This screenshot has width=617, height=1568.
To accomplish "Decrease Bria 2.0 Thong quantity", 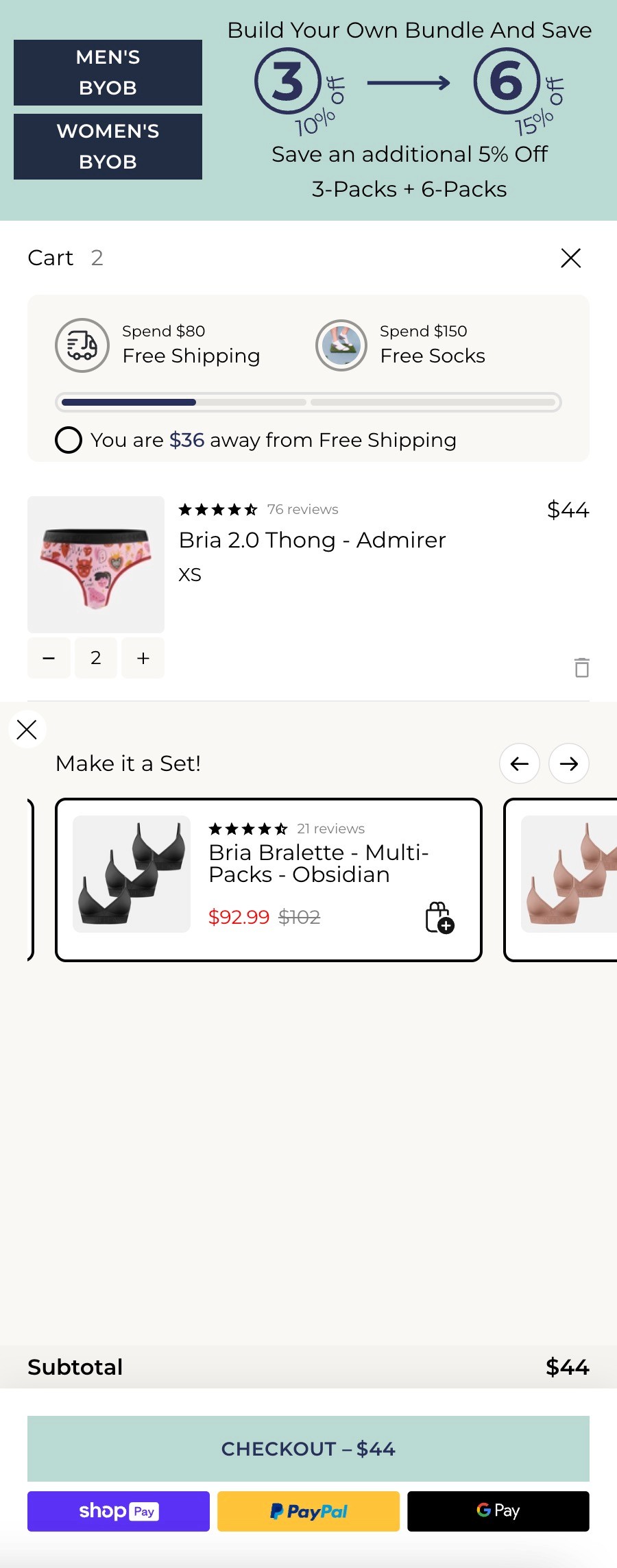I will (49, 658).
